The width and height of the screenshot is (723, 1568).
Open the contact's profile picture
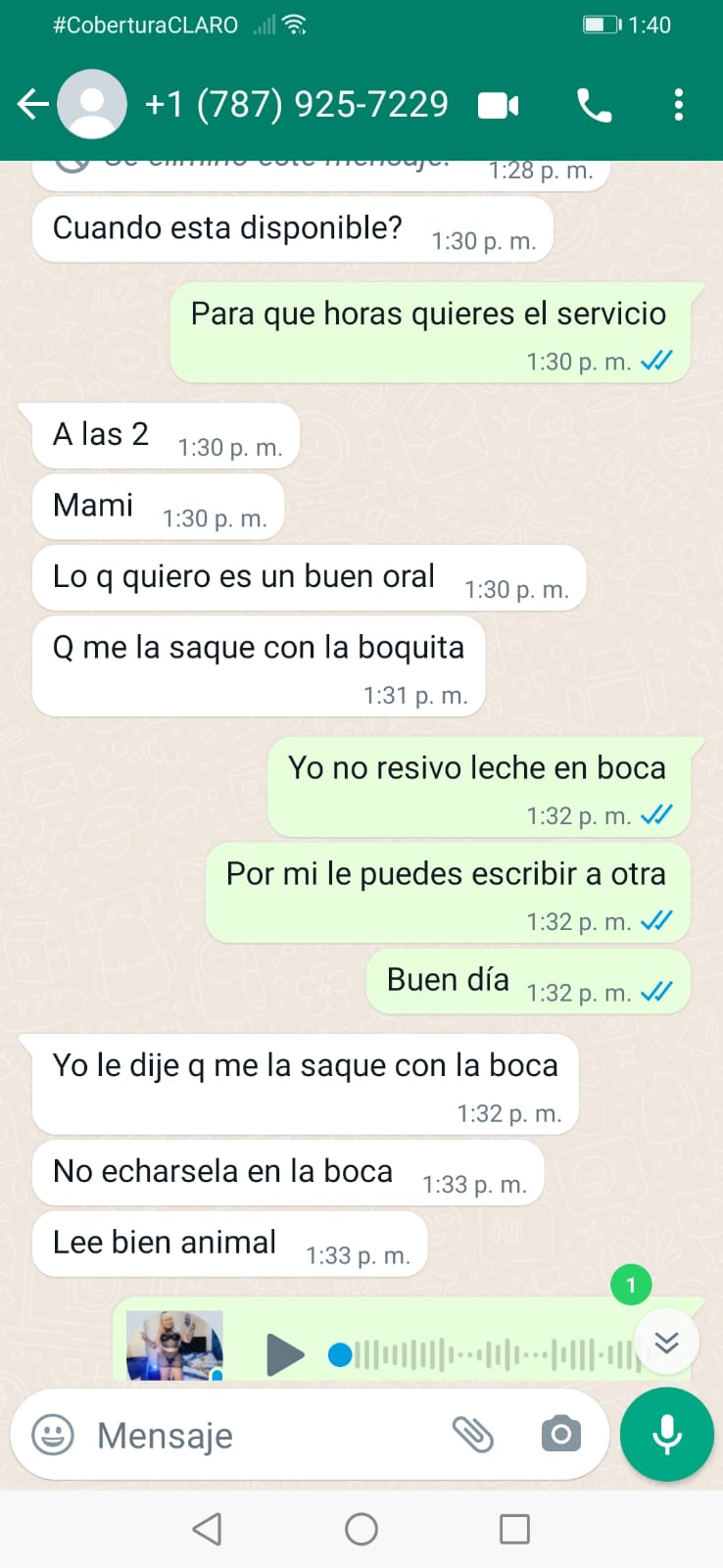point(92,104)
